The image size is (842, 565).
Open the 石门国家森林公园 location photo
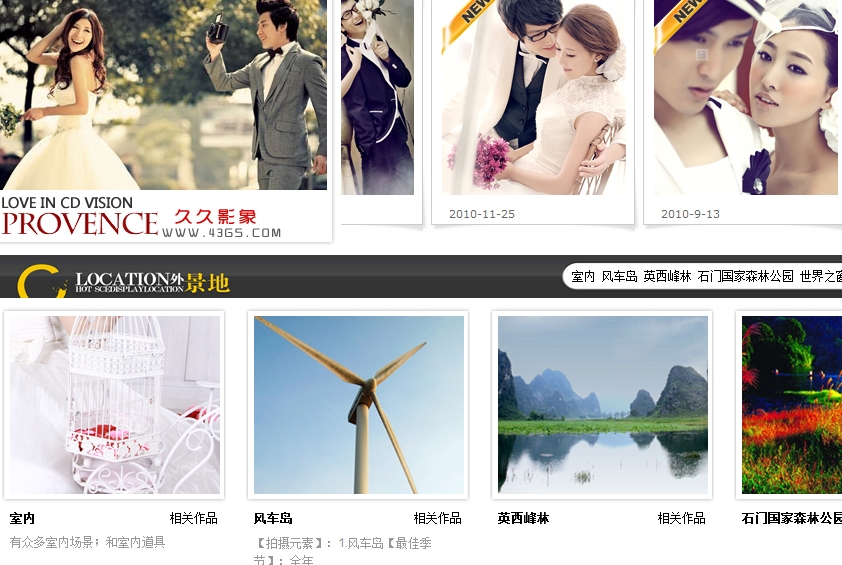click(792, 404)
